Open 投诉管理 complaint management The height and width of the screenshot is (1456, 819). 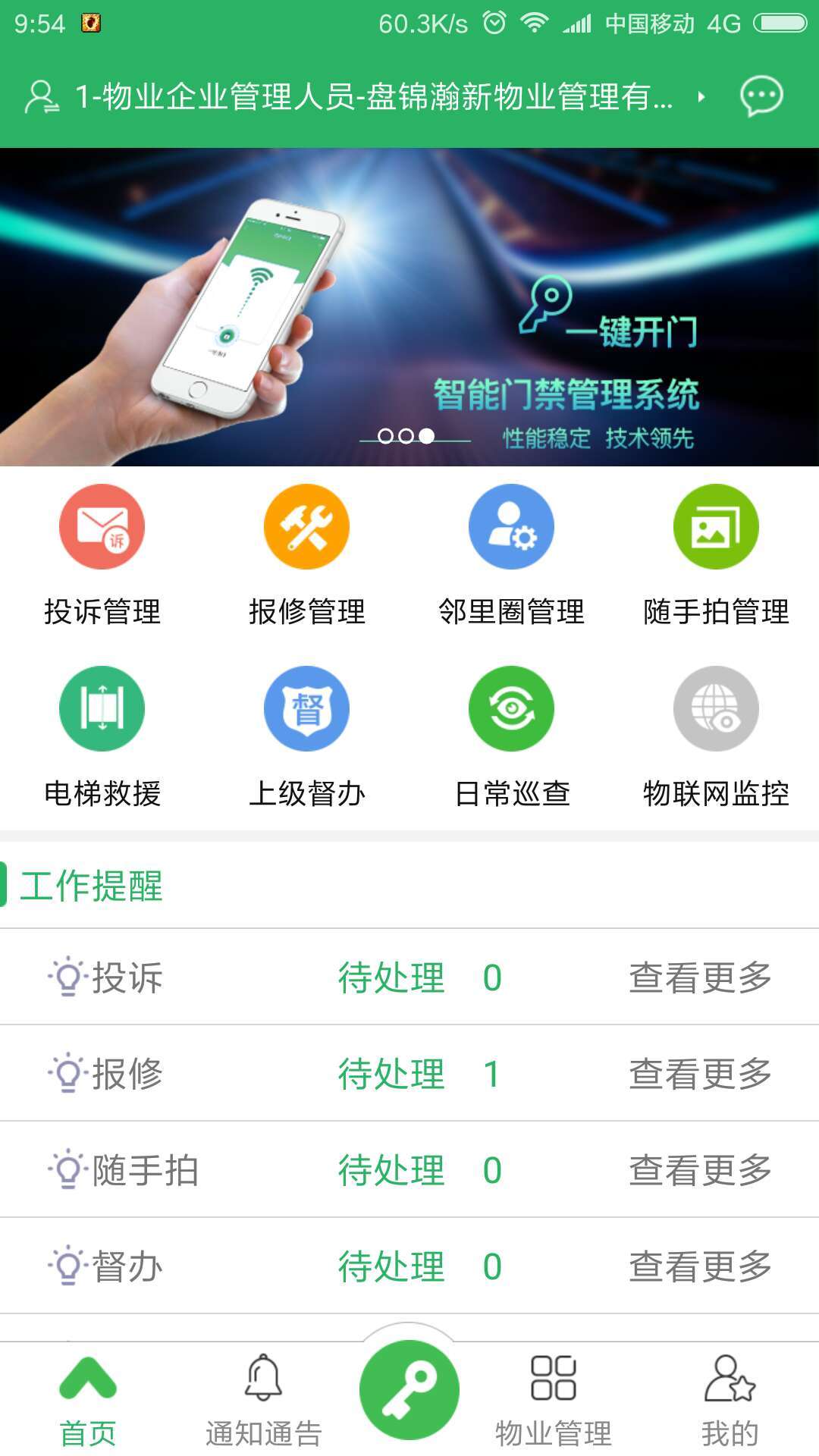[x=102, y=555]
